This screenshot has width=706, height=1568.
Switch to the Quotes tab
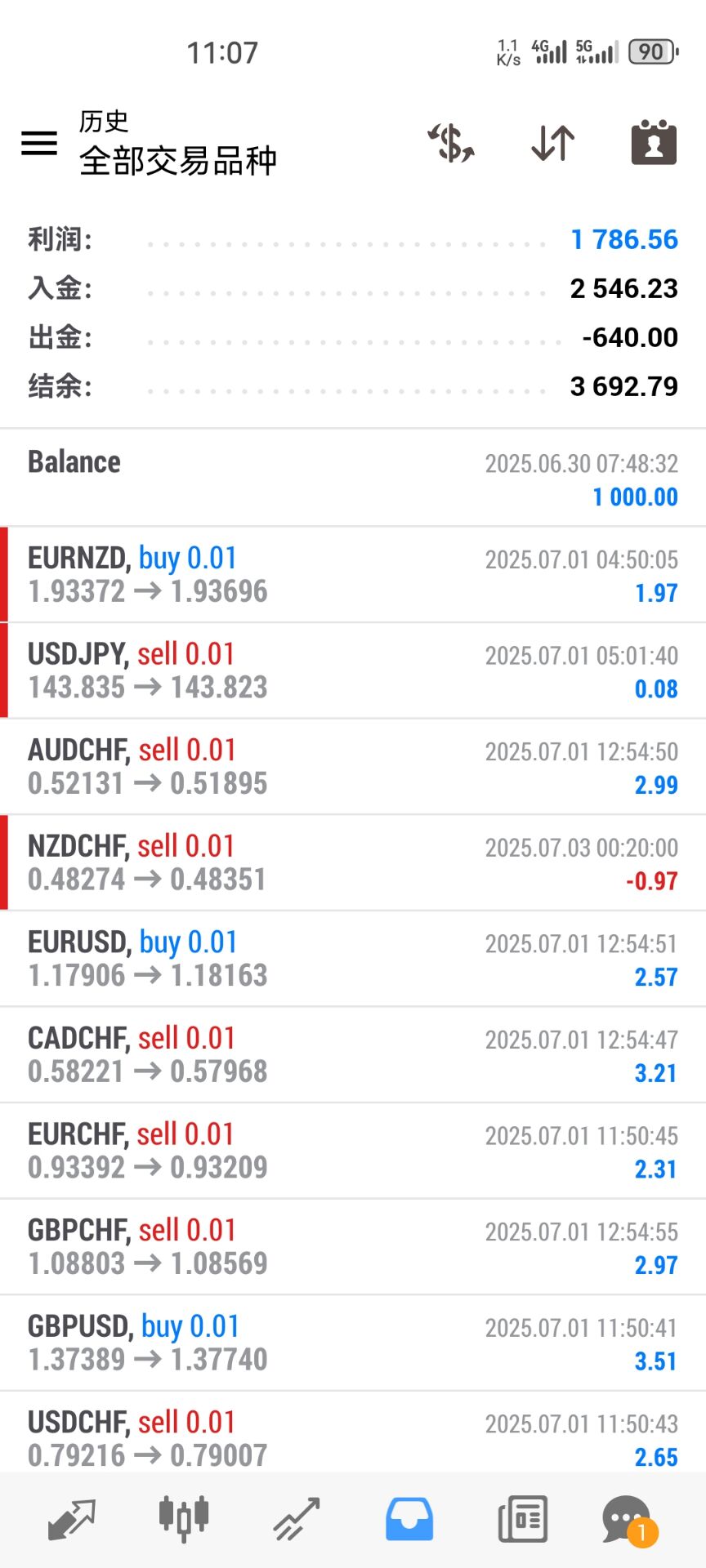click(x=72, y=1519)
